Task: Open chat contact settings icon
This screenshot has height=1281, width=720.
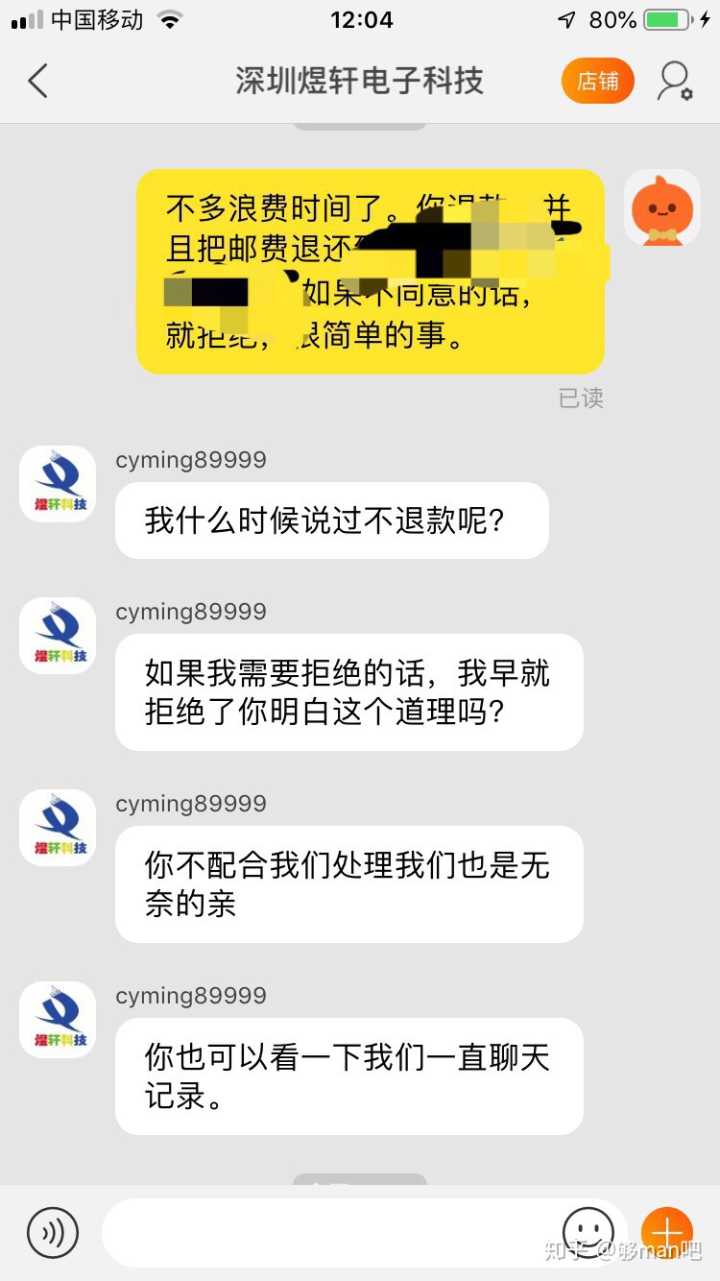Action: tap(675, 81)
